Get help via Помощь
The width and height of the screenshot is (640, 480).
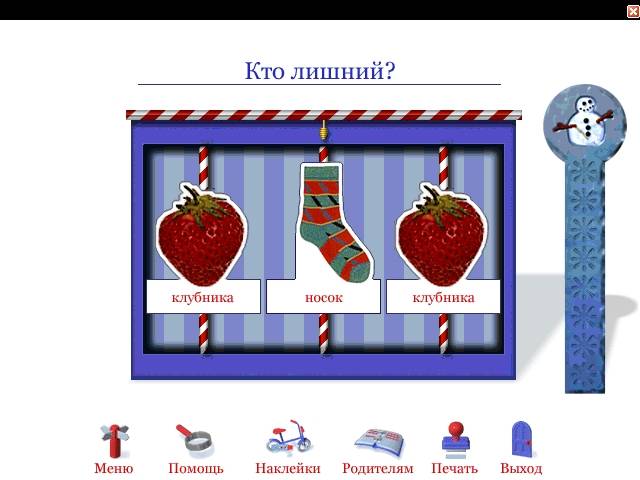tap(195, 446)
